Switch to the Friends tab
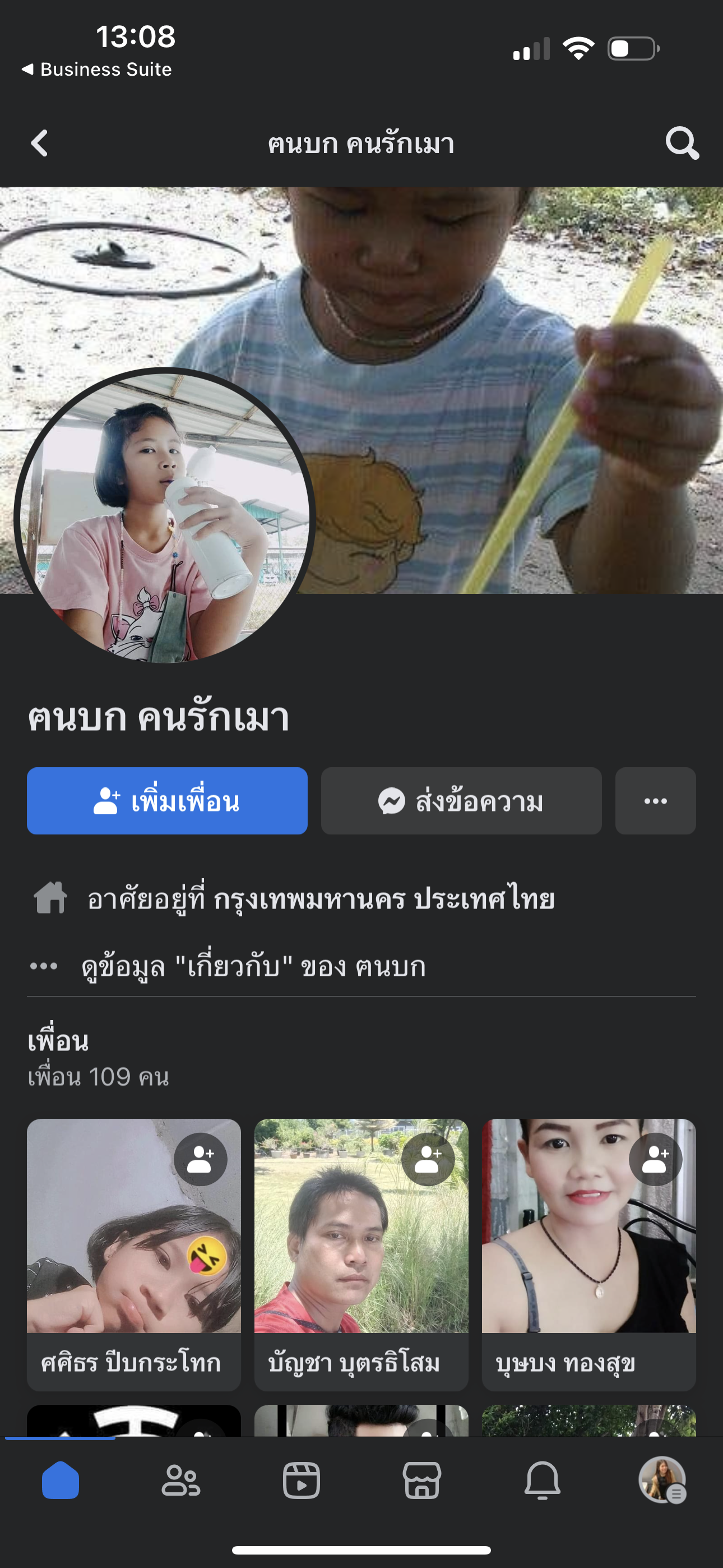This screenshot has height=1568, width=723. (180, 1481)
